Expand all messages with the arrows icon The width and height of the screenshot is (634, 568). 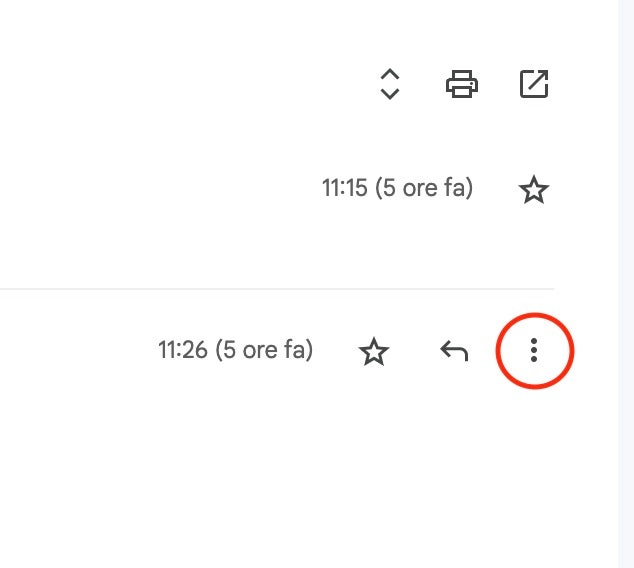(x=390, y=84)
